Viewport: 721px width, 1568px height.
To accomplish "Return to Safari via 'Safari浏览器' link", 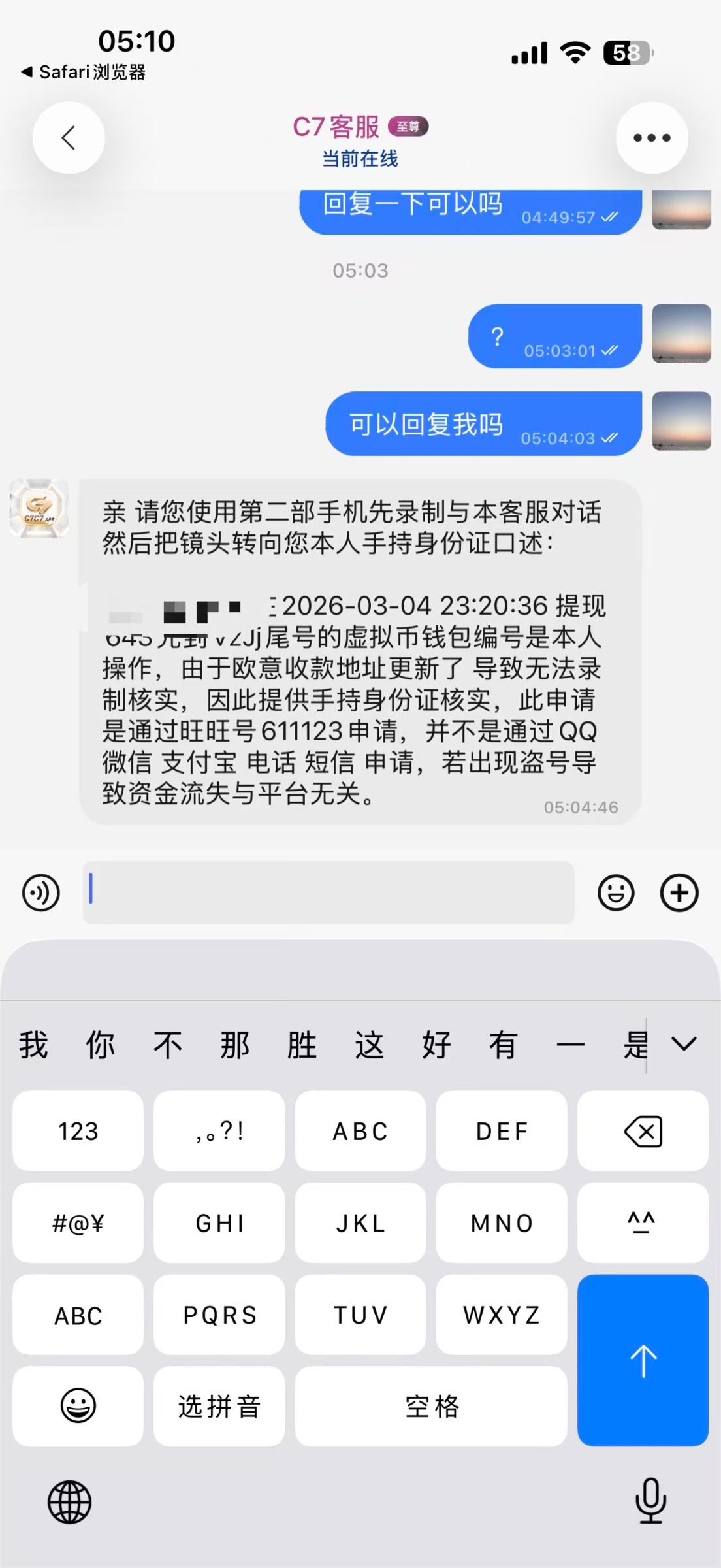I will coord(81,73).
